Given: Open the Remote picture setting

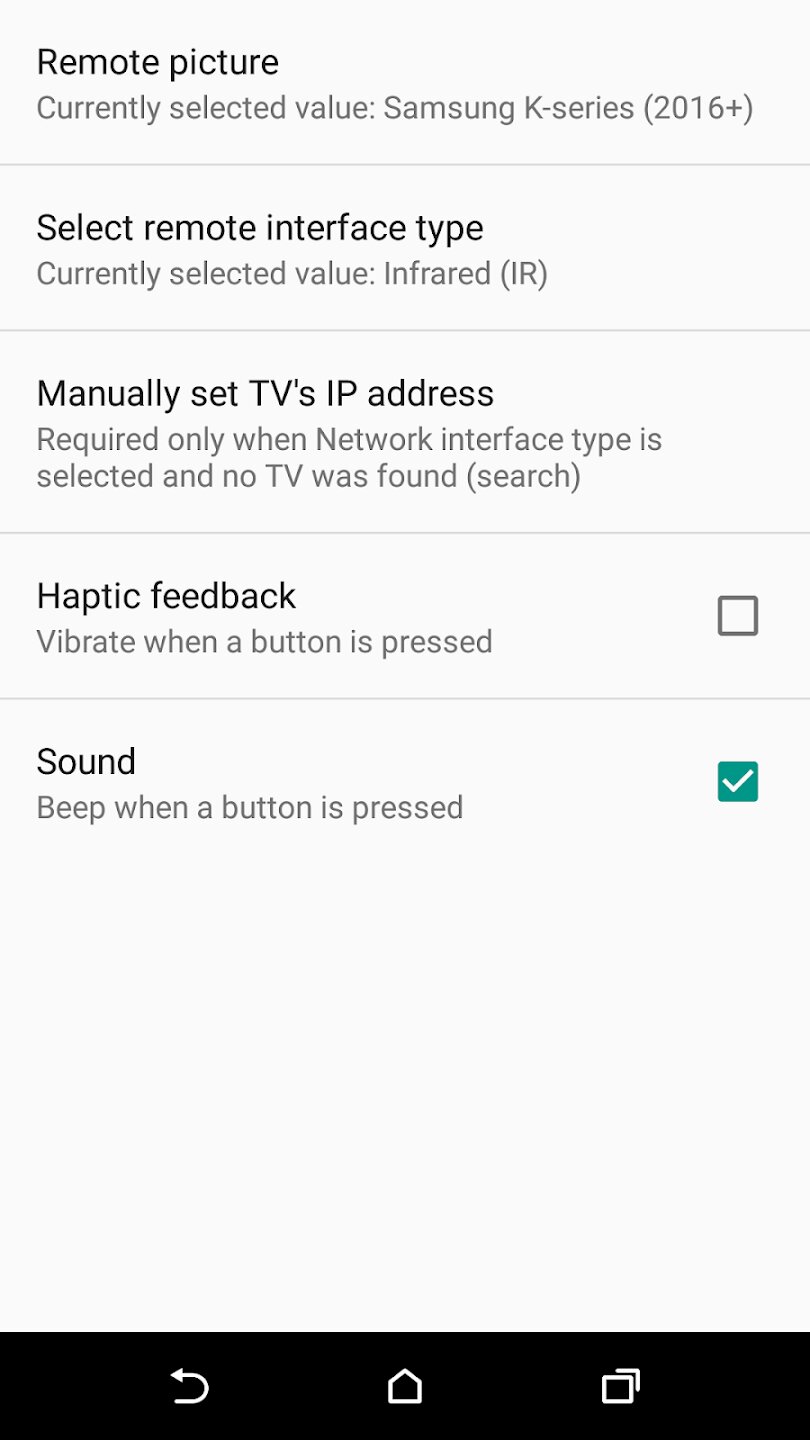Looking at the screenshot, I should click(x=395, y=84).
